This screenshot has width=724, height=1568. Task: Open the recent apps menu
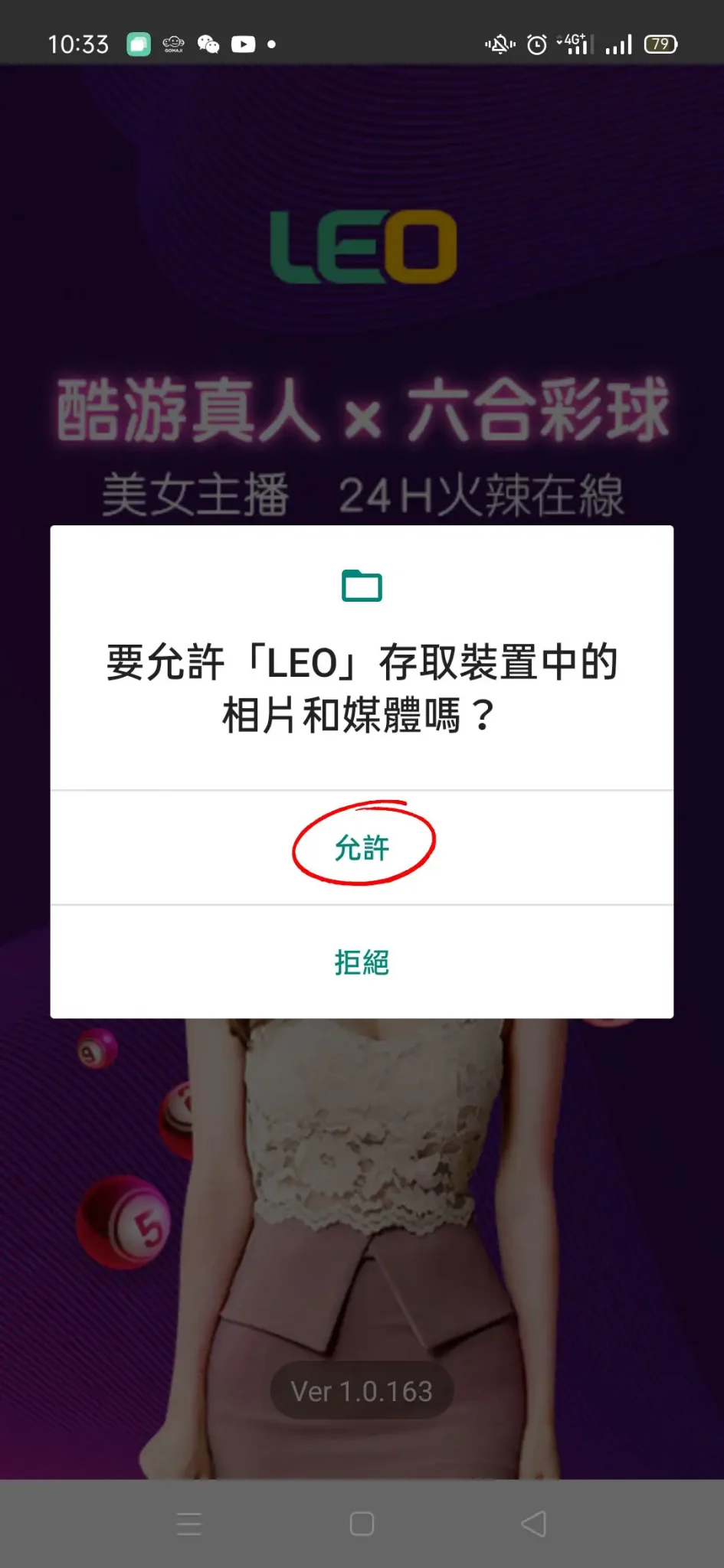[189, 1524]
